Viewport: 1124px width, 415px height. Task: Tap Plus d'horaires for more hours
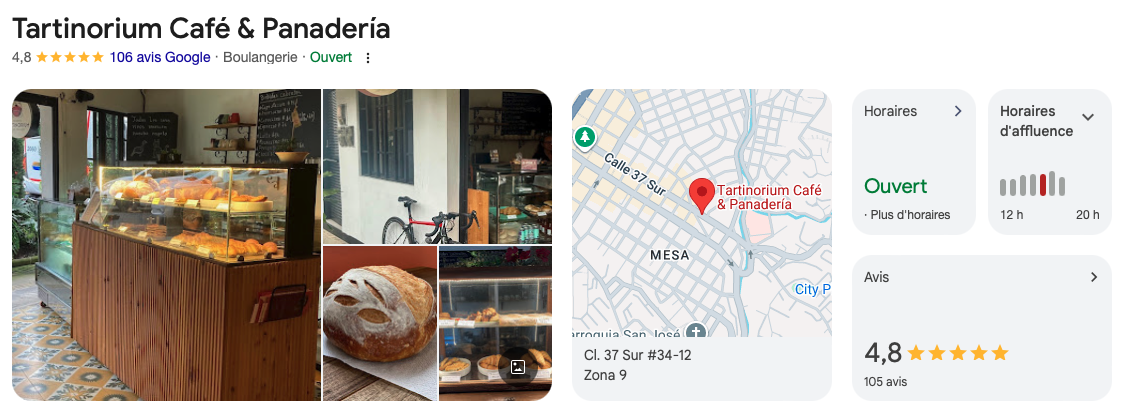[x=909, y=215]
